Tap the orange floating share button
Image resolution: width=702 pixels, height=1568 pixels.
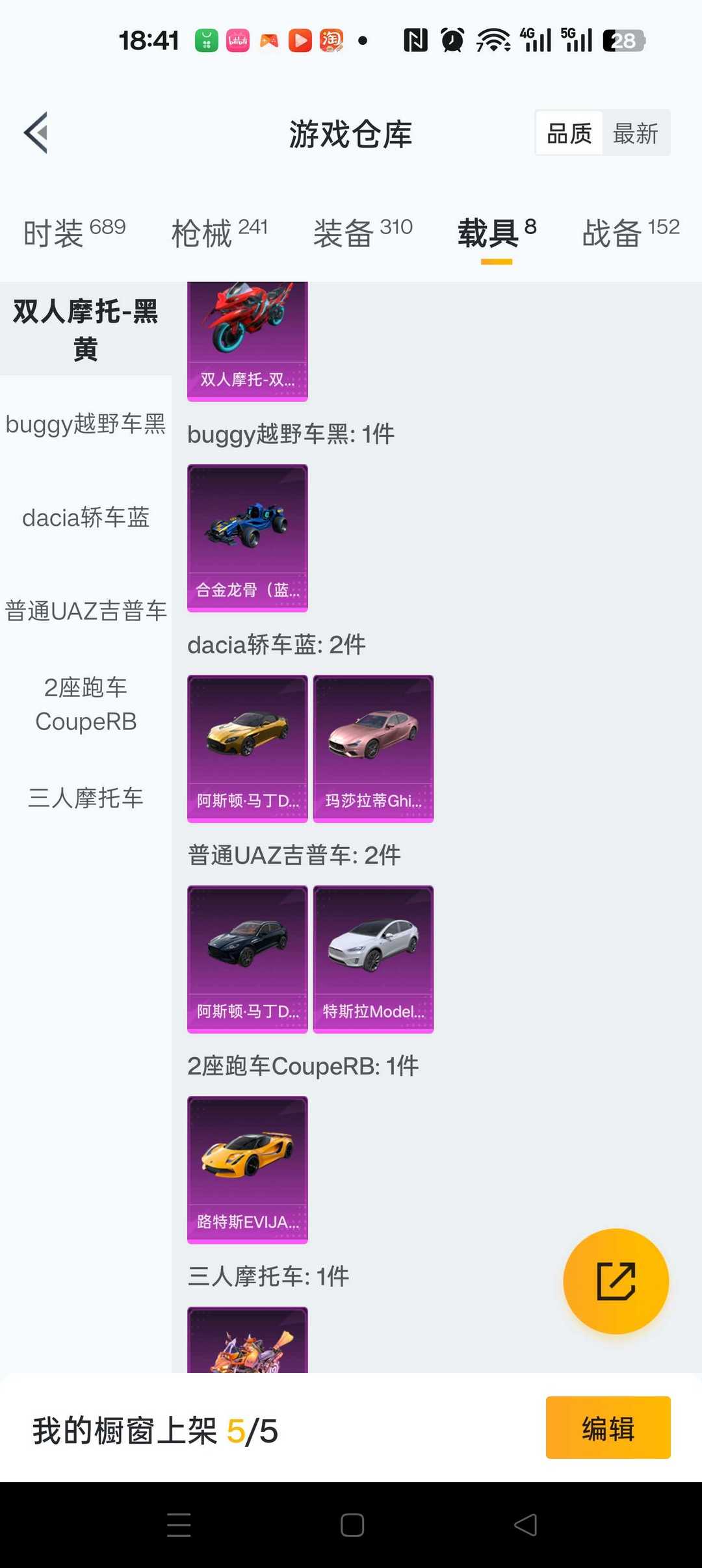coord(616,1281)
